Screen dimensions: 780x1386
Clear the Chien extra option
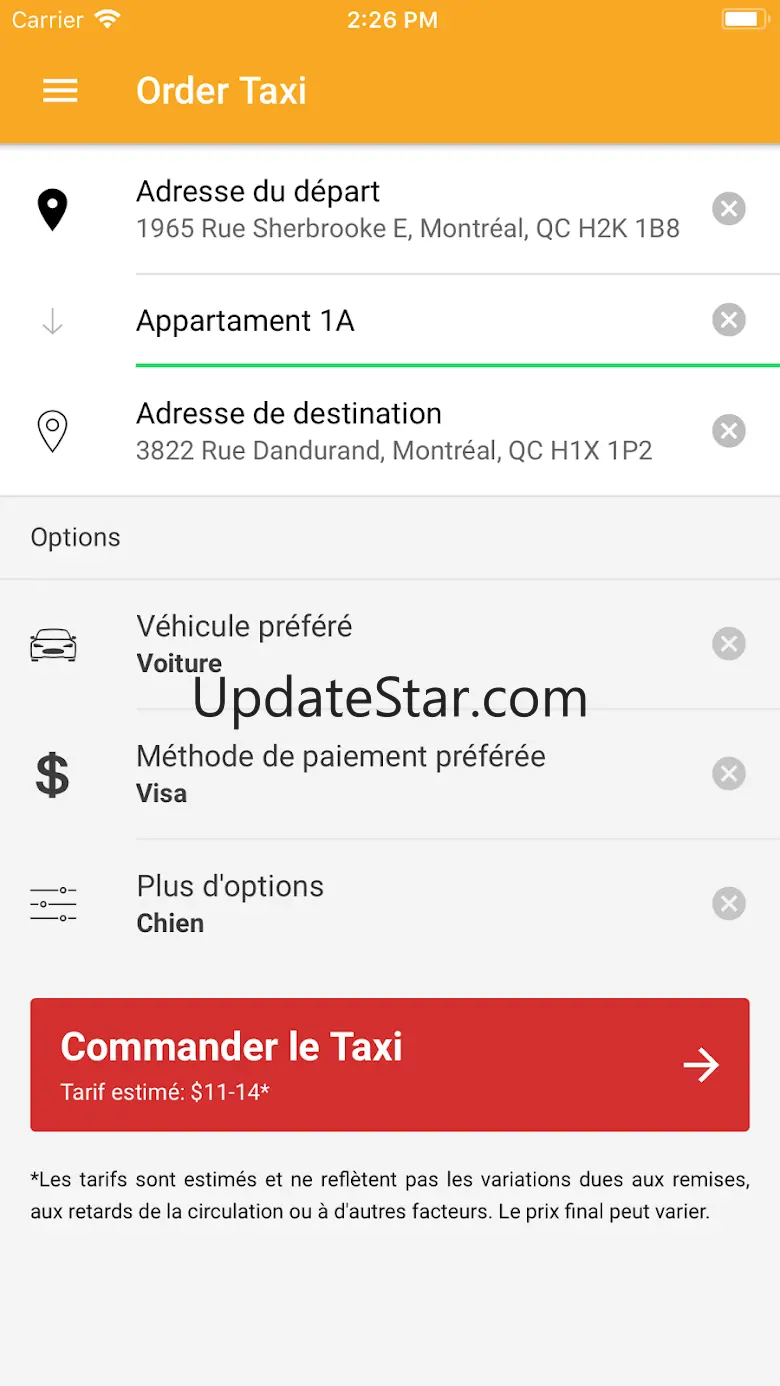coord(729,904)
